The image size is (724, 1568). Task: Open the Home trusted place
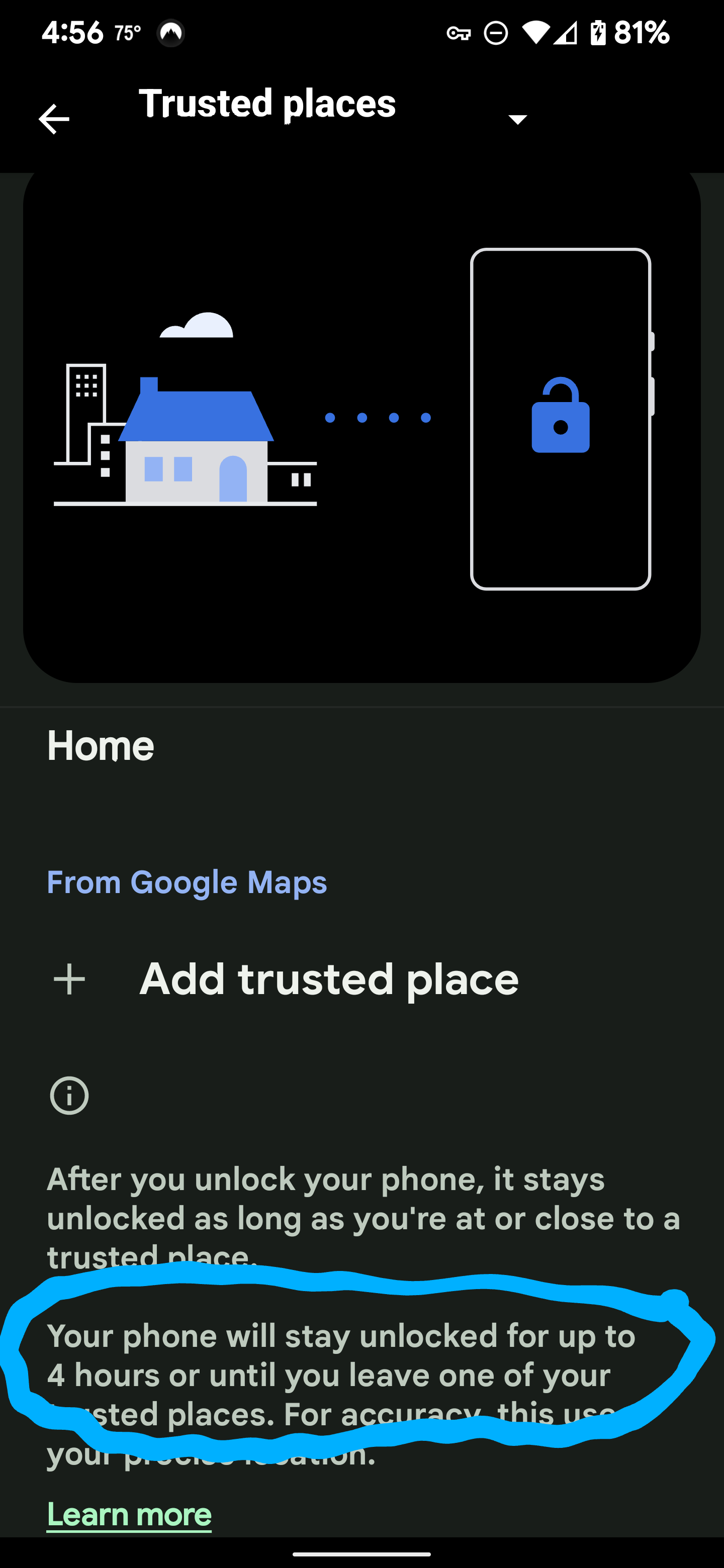pos(101,746)
